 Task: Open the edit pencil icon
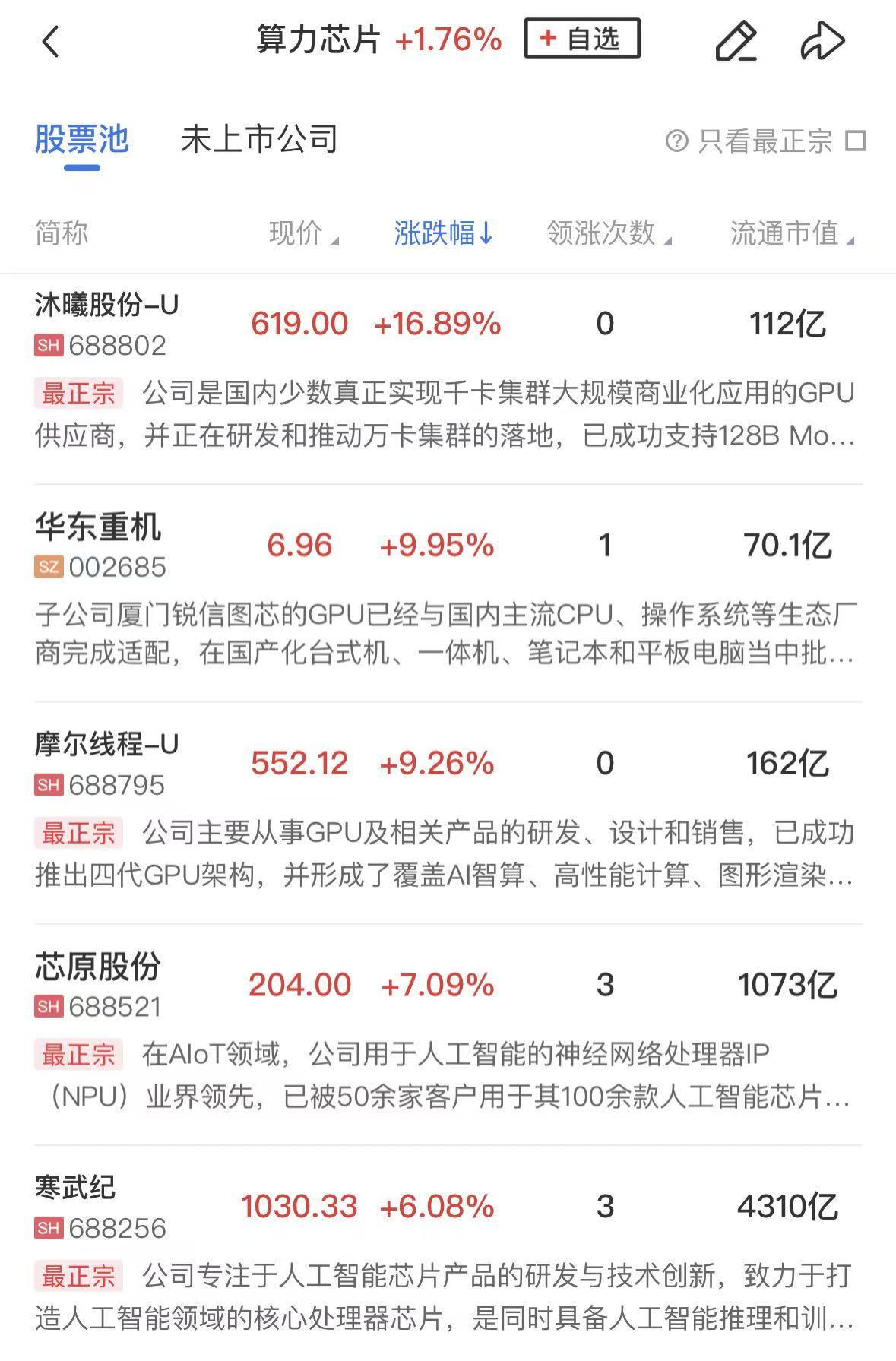tap(736, 41)
